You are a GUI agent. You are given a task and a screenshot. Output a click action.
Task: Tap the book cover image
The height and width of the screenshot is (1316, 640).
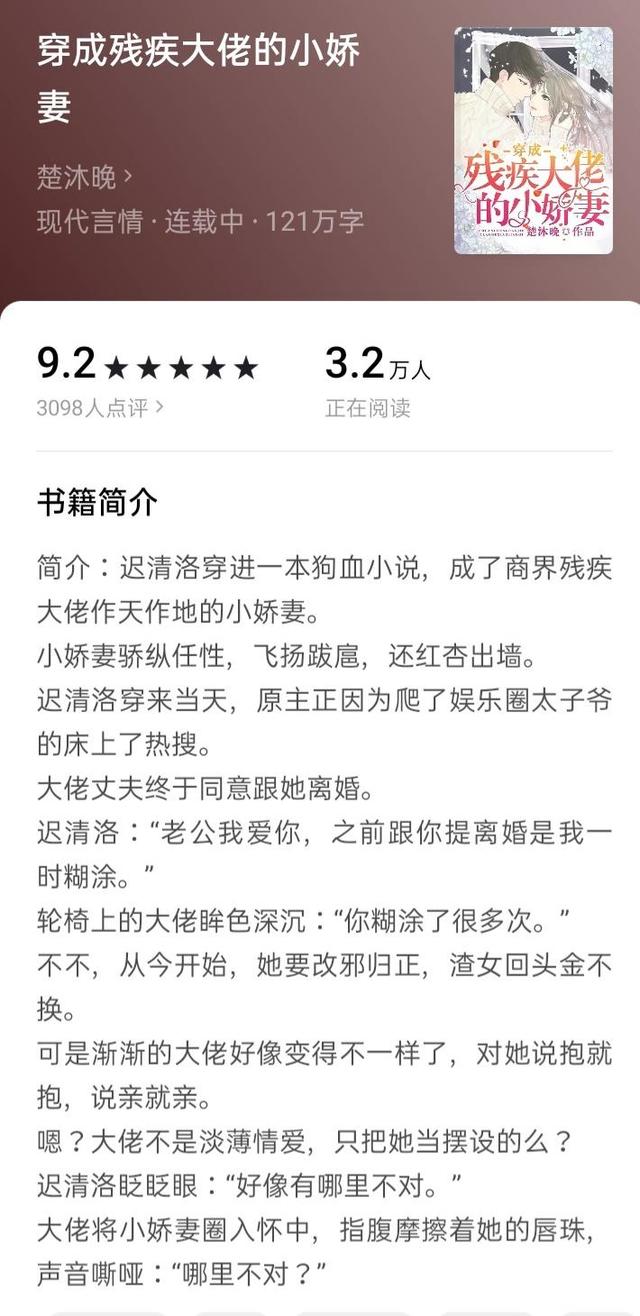(533, 140)
